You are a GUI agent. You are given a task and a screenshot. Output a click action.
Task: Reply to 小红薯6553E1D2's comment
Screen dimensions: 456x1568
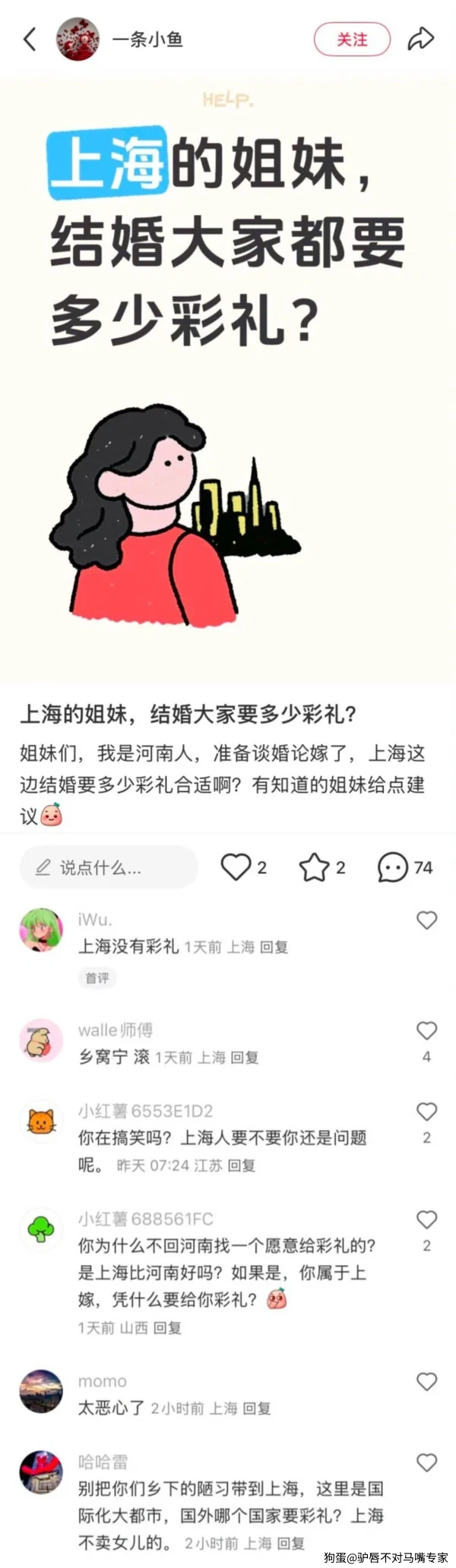[x=241, y=1165]
